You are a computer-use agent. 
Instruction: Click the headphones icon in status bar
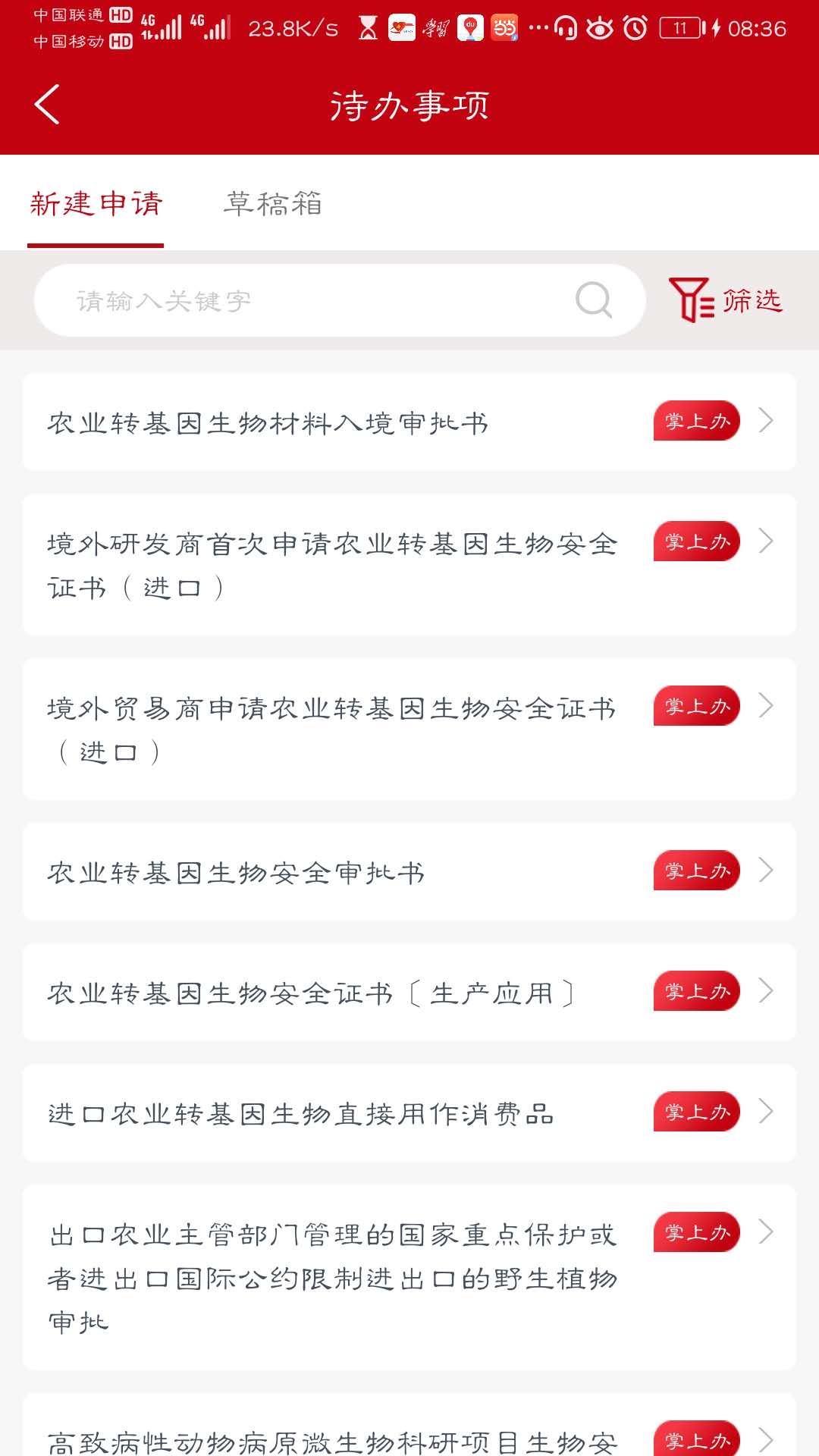(565, 28)
